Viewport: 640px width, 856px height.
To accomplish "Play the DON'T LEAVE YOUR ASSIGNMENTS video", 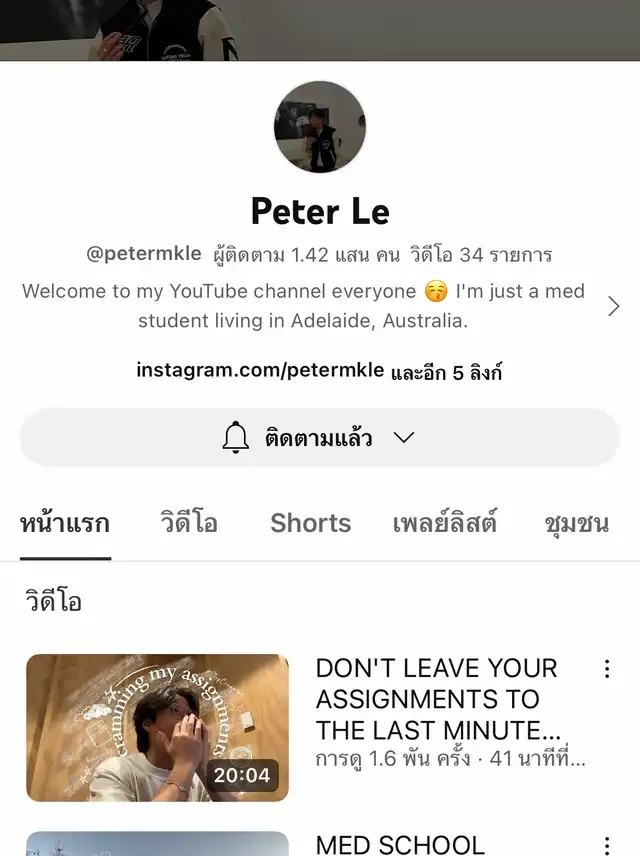I will click(157, 727).
